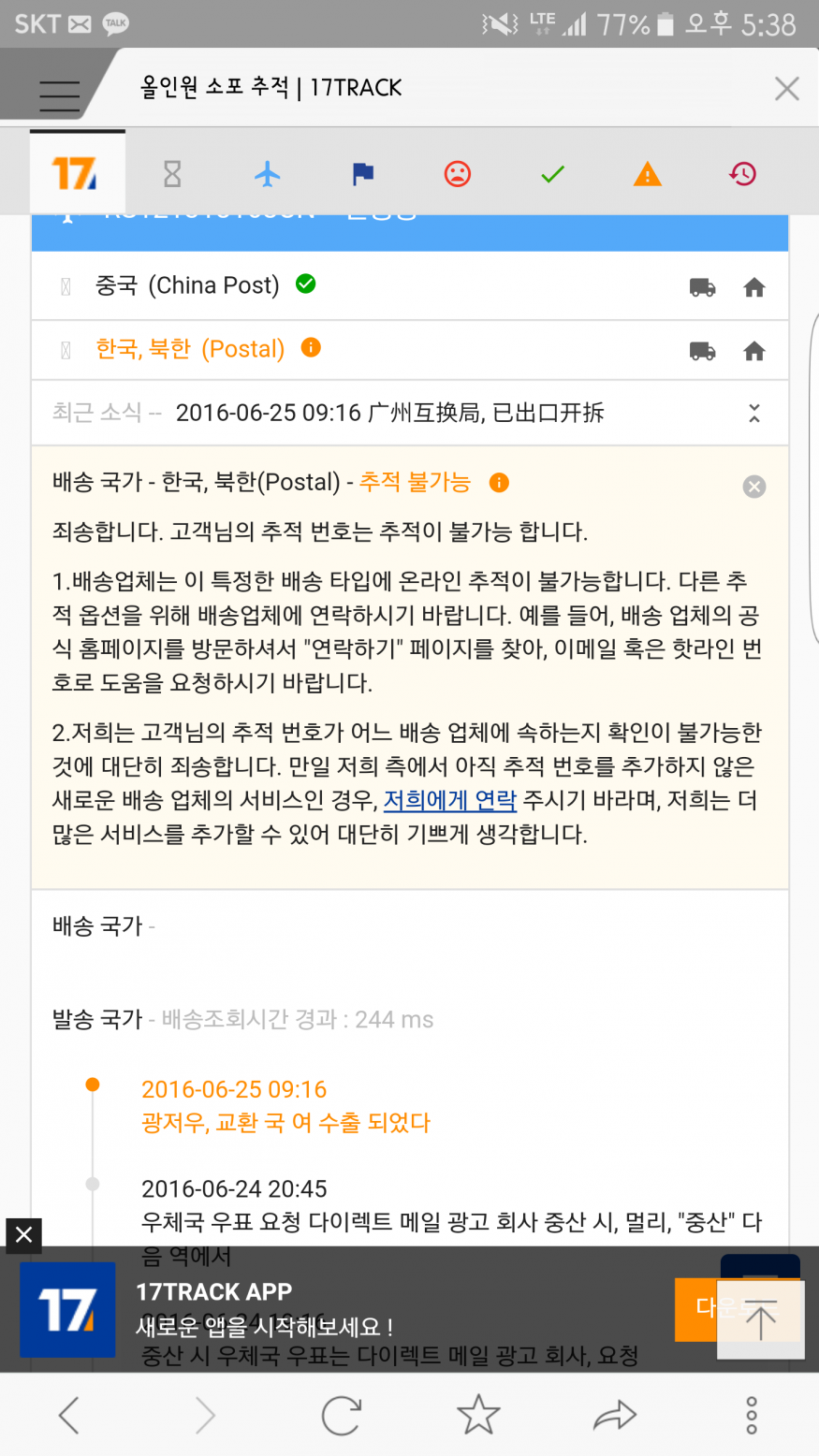
Task: Switch to the hourglass status tab
Action: (172, 174)
